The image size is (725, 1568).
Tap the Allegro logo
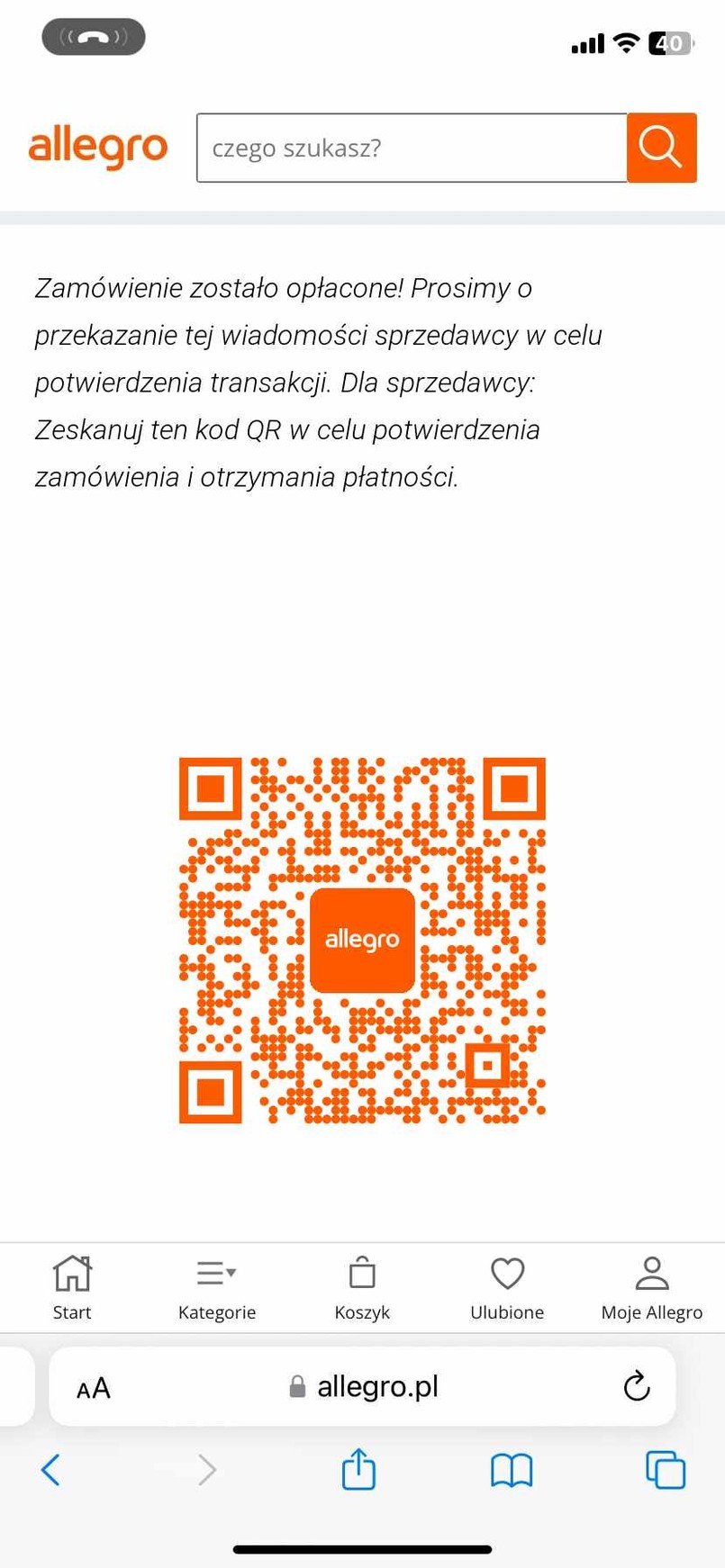coord(97,147)
